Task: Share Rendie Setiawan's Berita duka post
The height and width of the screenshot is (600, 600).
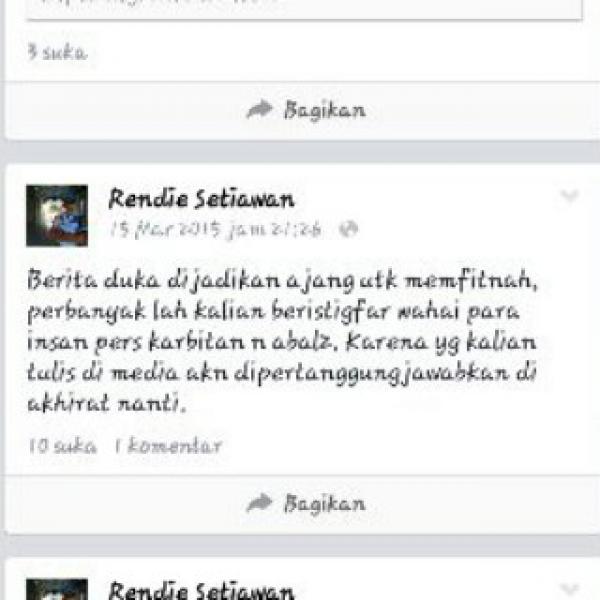Action: tap(306, 503)
